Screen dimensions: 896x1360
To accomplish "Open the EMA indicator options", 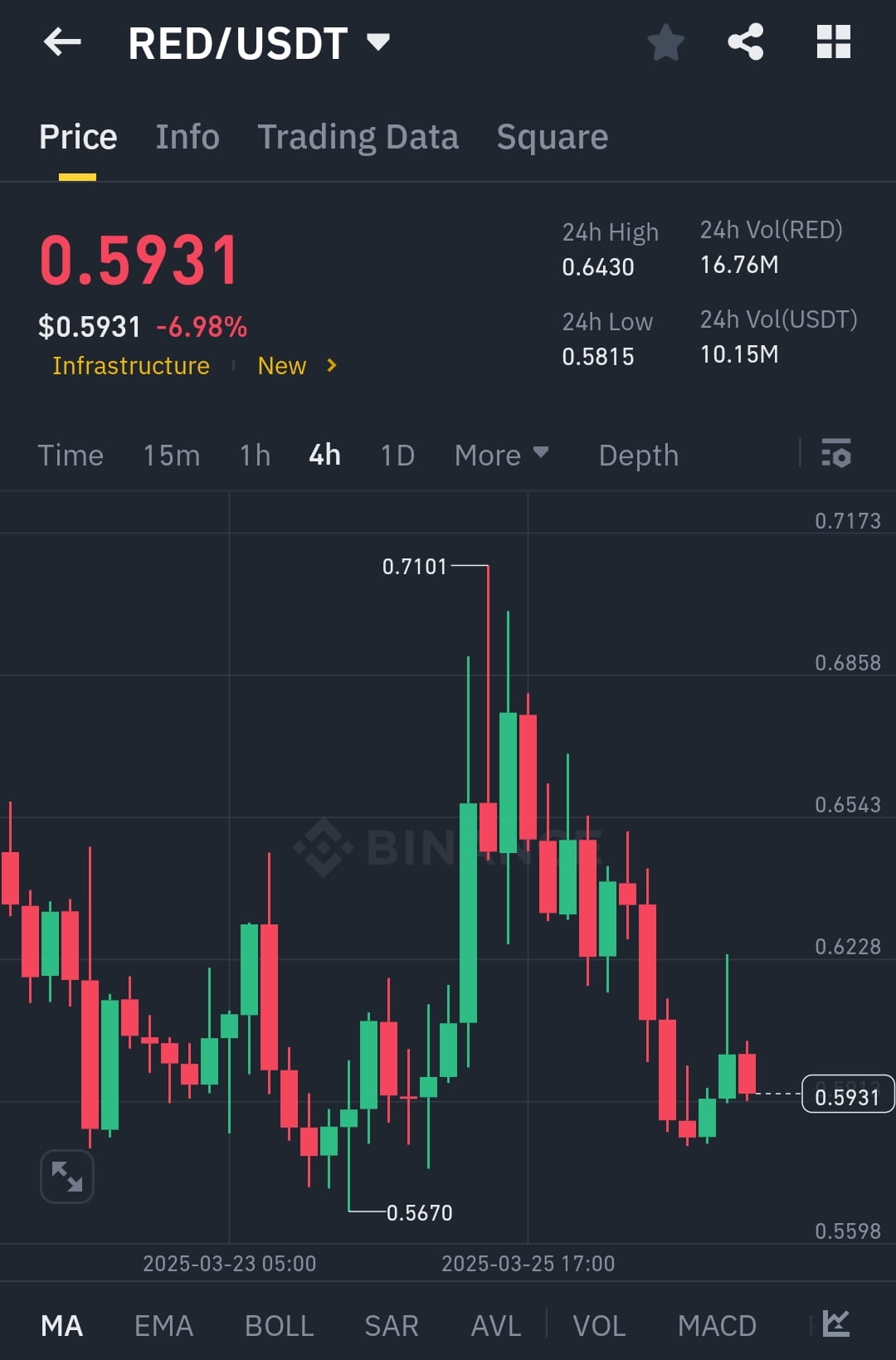I will point(163,1325).
